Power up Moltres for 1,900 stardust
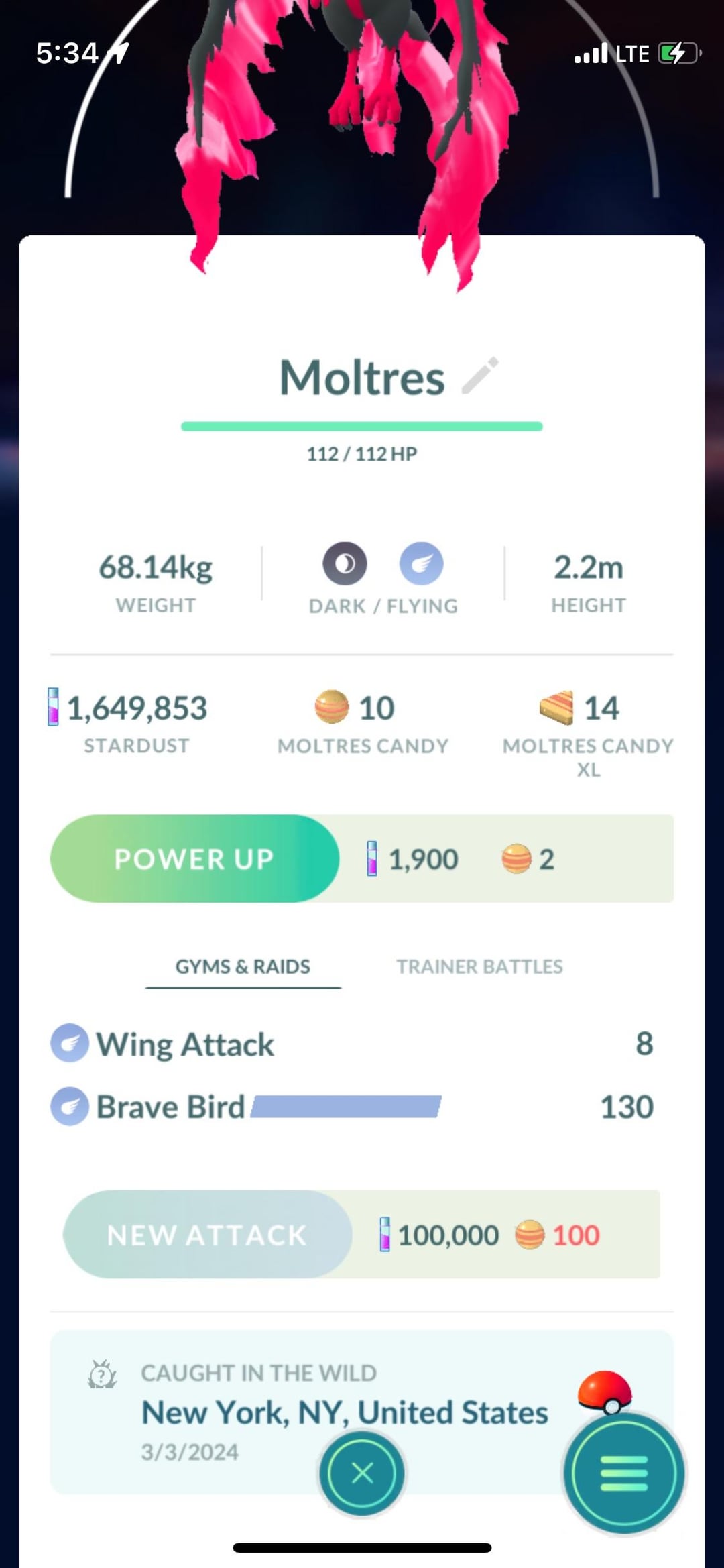This screenshot has width=724, height=1568. pos(194,858)
